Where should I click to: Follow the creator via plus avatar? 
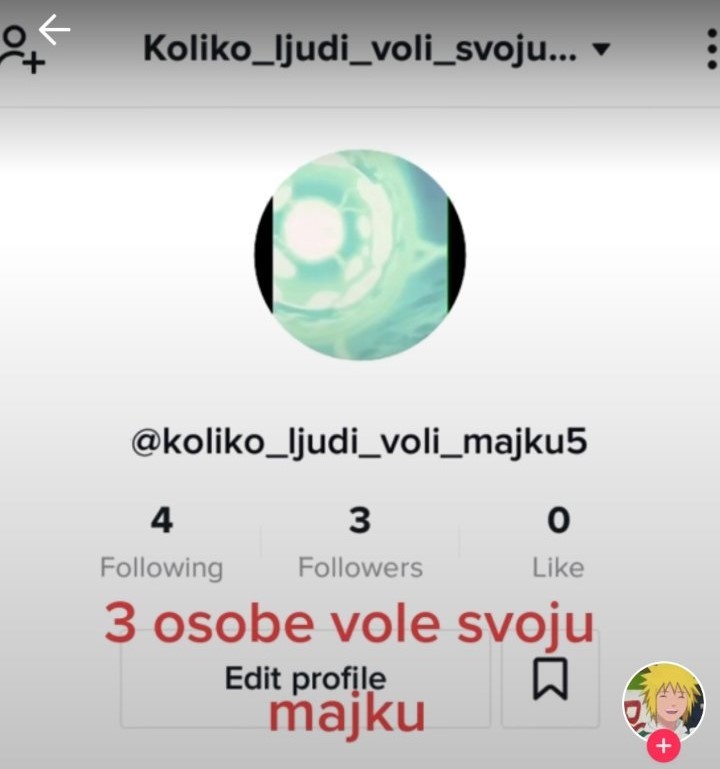point(663,745)
